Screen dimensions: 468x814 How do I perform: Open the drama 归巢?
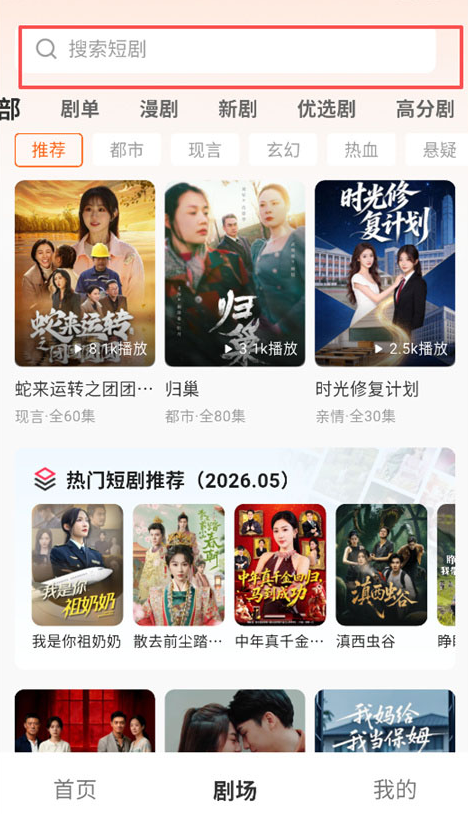point(235,273)
